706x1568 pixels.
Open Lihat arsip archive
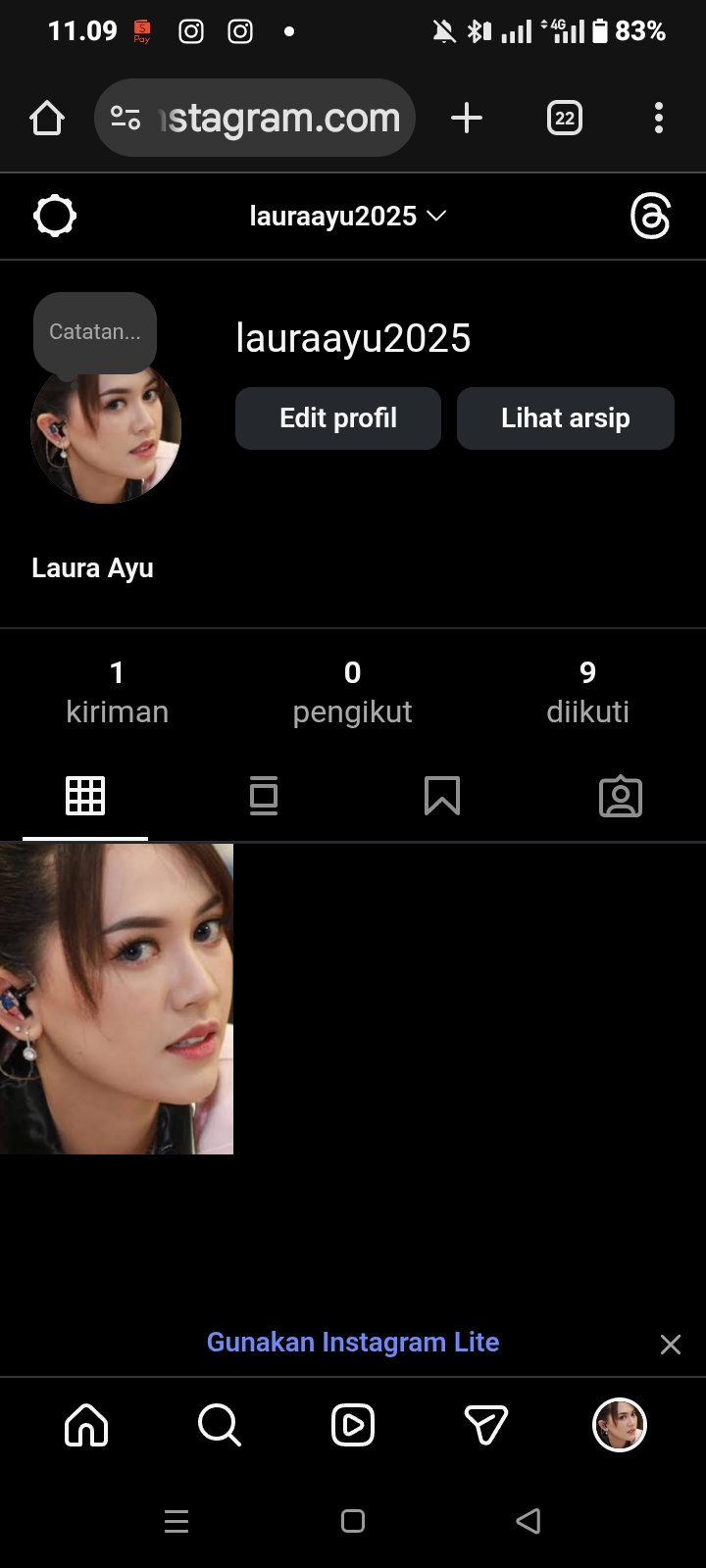(565, 418)
